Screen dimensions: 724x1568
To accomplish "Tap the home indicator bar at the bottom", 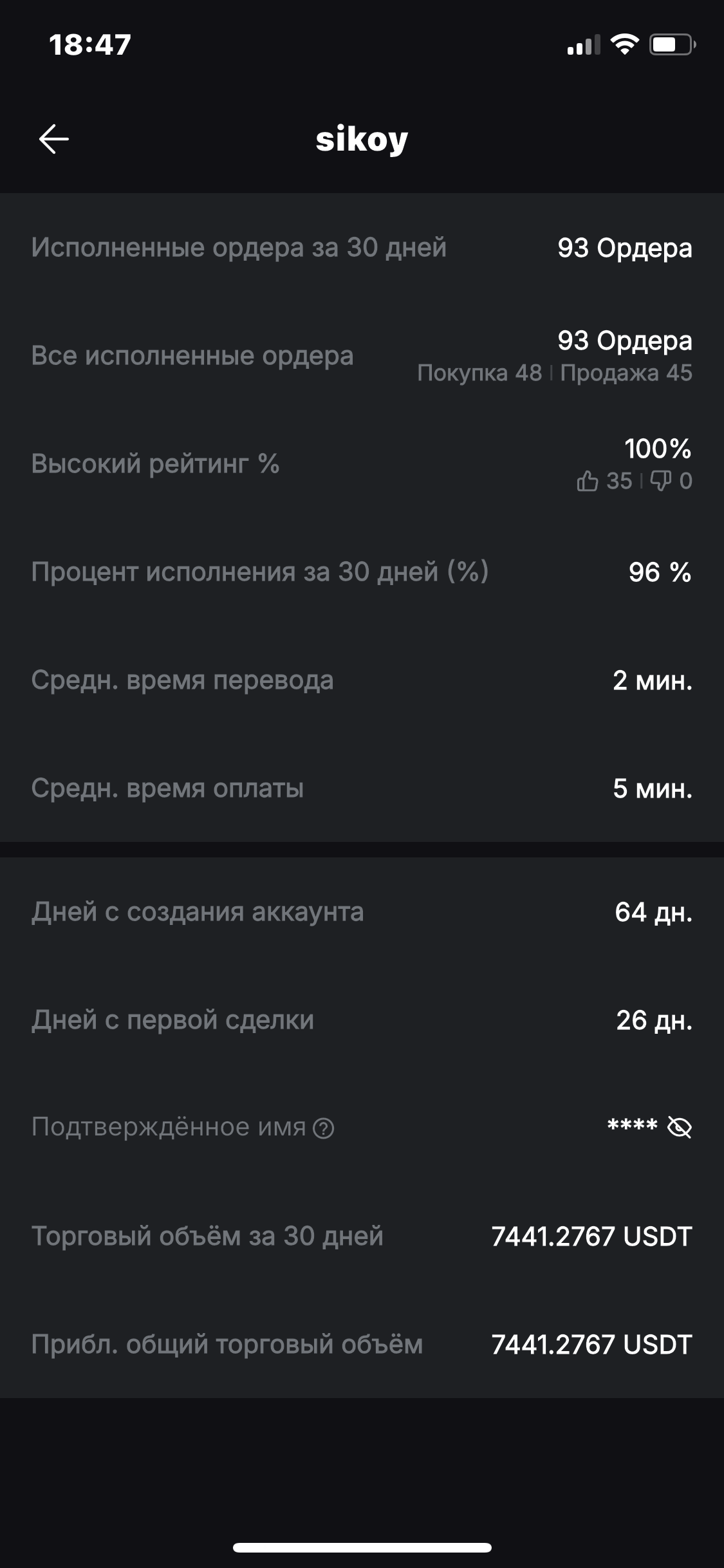I will (x=362, y=1548).
